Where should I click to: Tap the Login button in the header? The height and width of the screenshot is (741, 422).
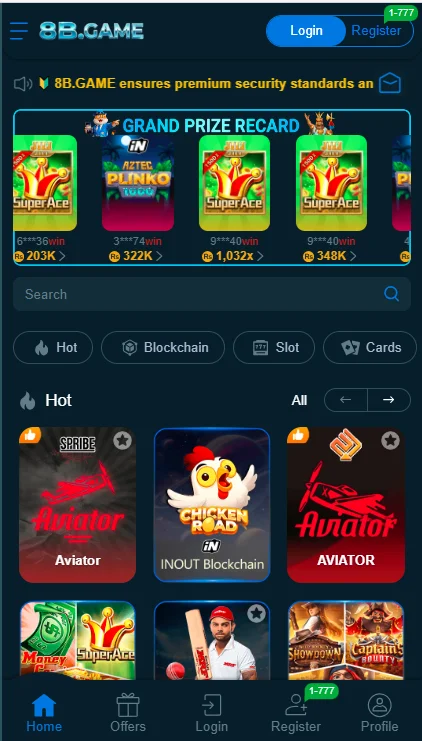(306, 31)
